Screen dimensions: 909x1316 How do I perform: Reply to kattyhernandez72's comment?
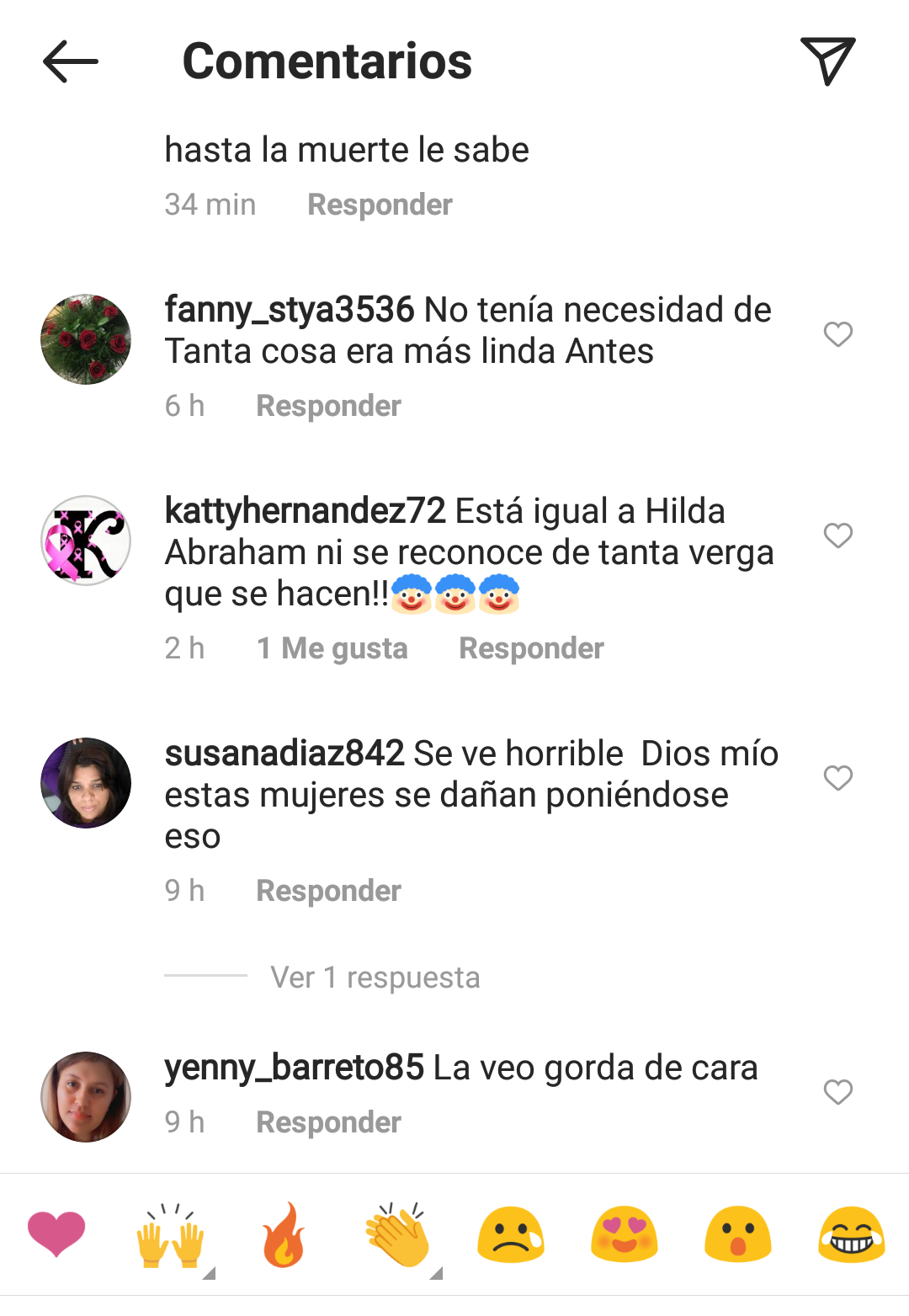click(x=531, y=648)
